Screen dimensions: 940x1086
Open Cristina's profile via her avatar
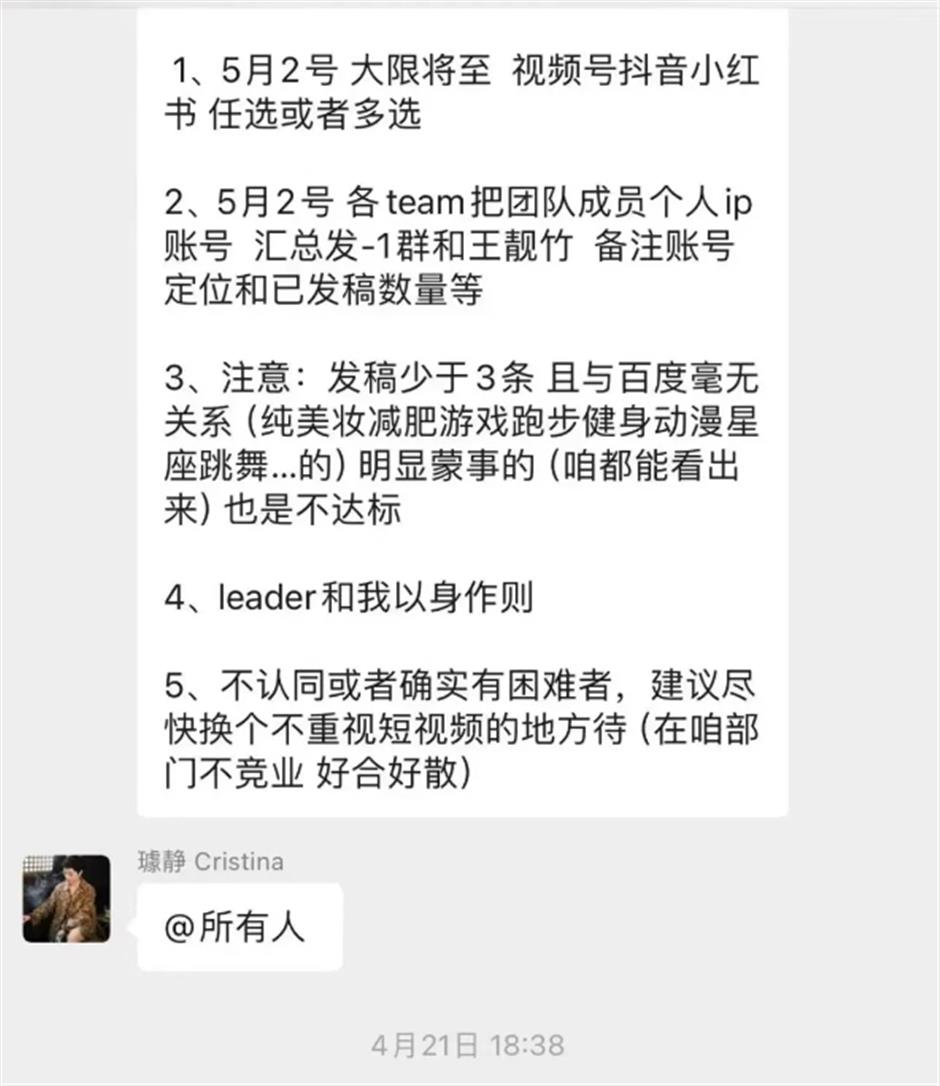66,898
